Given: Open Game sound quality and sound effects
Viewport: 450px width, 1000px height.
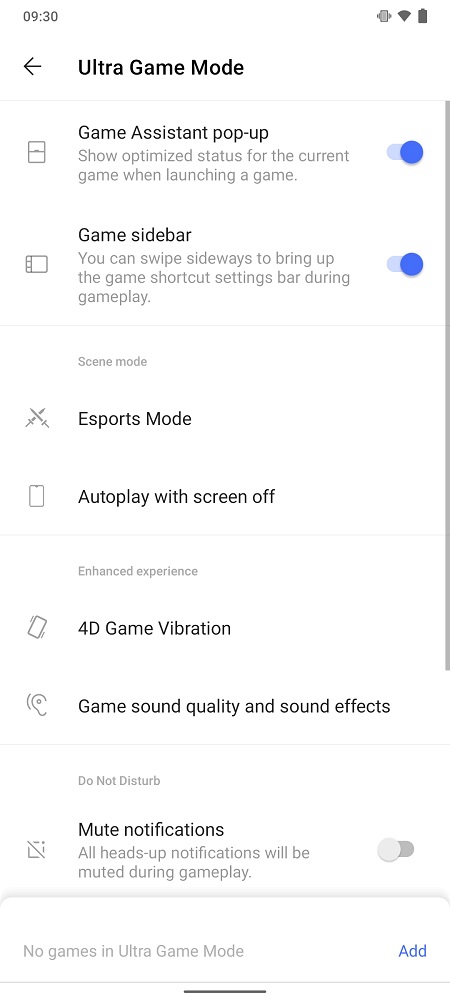Looking at the screenshot, I should tap(225, 706).
